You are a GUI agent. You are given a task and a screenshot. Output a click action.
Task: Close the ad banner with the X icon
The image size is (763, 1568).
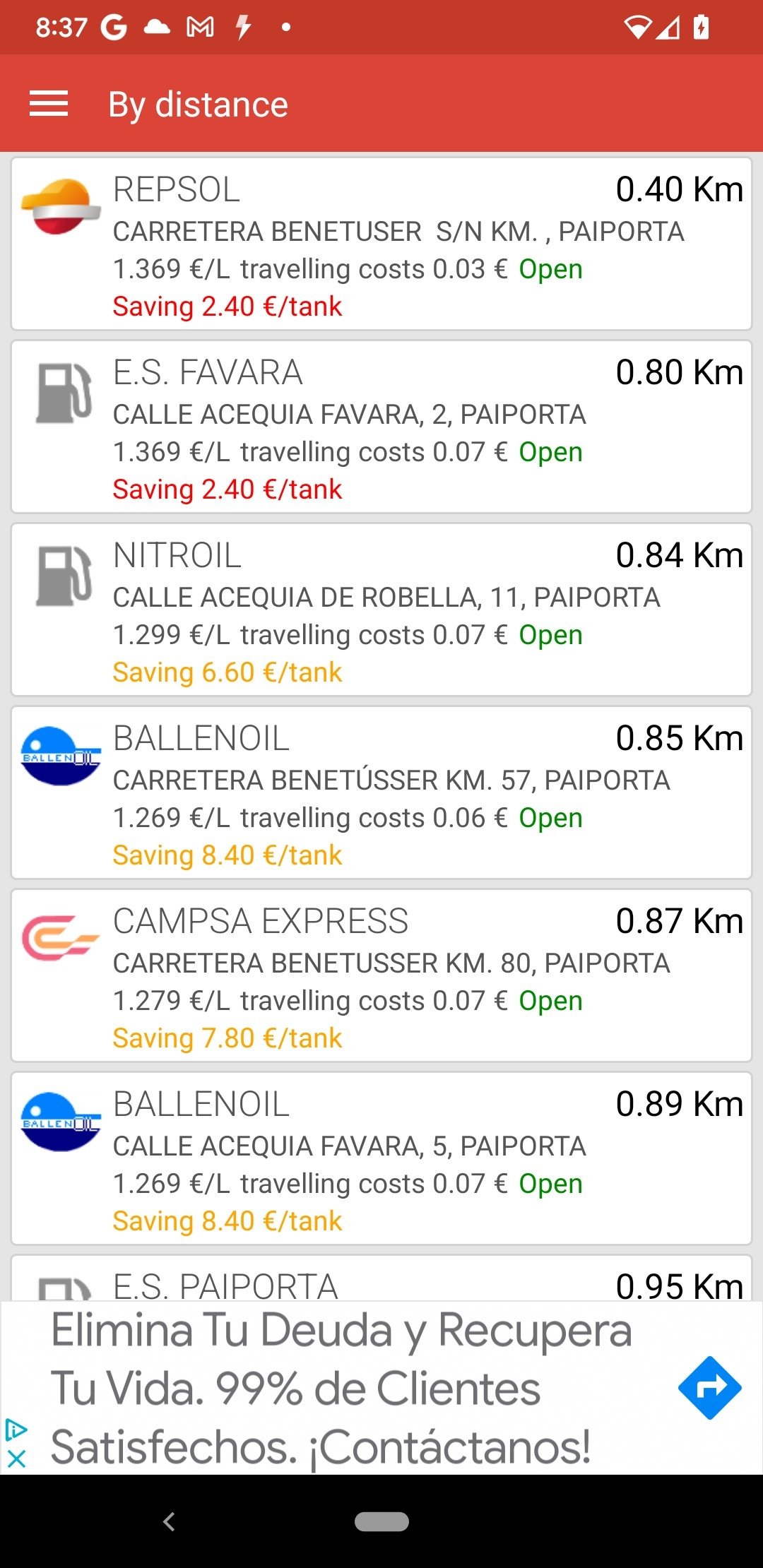(16, 1459)
